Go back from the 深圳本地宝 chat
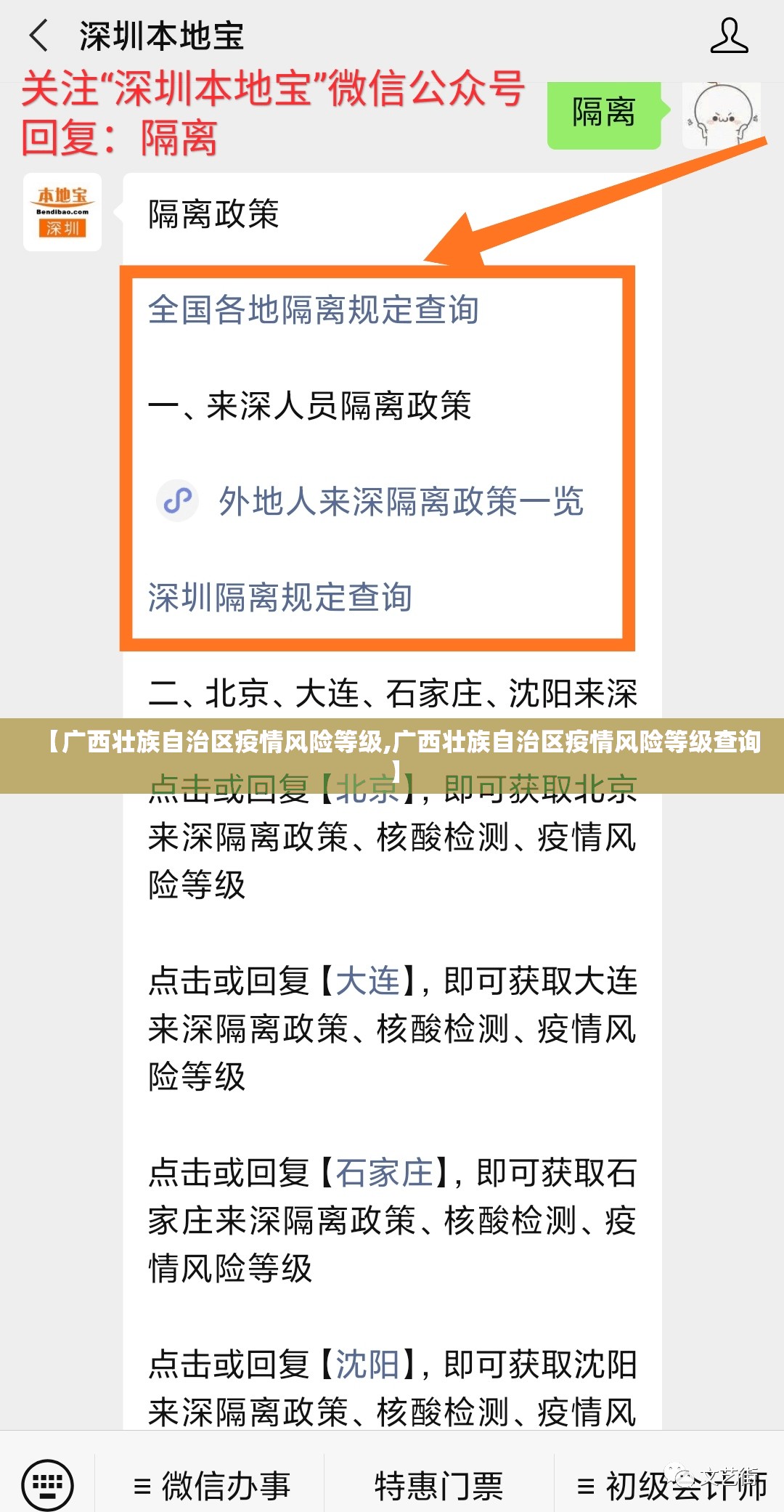784x1512 pixels. click(x=39, y=36)
